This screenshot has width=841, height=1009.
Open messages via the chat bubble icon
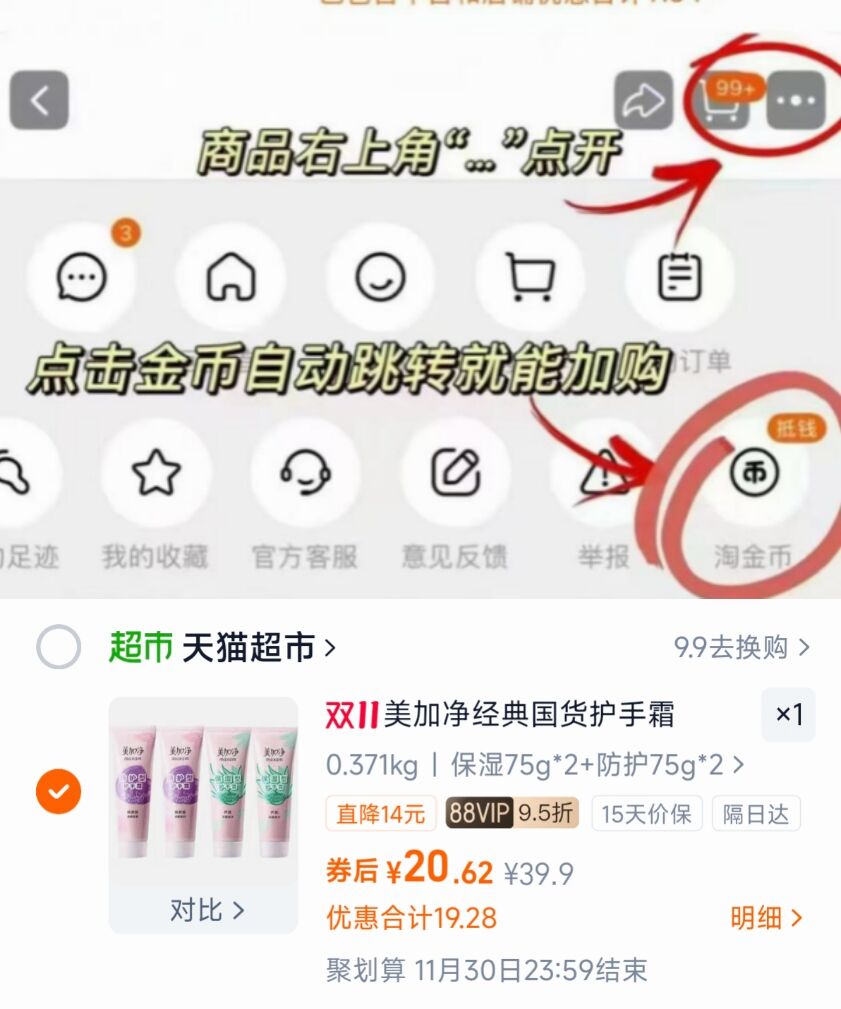tap(82, 276)
